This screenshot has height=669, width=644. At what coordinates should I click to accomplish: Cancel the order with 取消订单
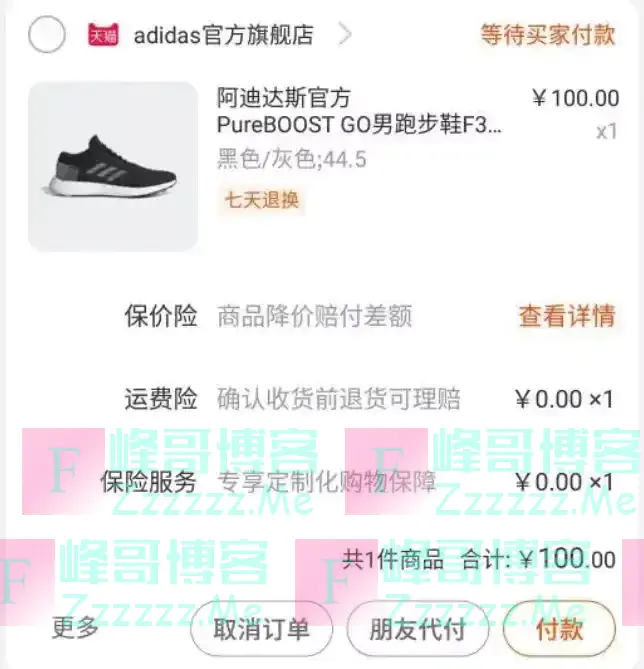click(261, 629)
